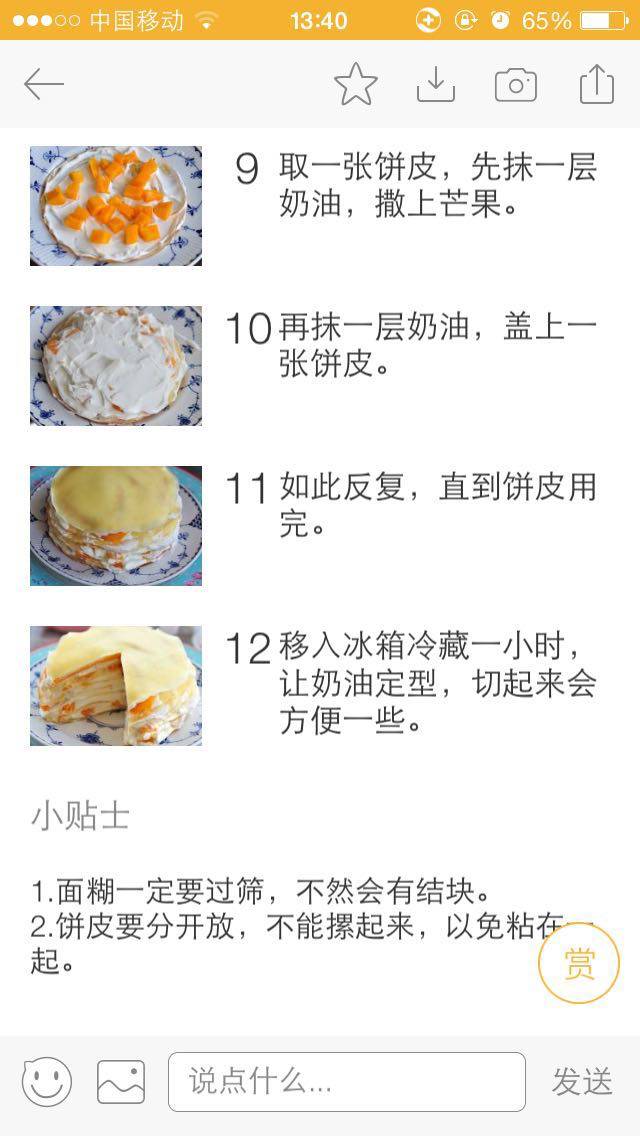Open the emoji picker

click(x=47, y=1082)
